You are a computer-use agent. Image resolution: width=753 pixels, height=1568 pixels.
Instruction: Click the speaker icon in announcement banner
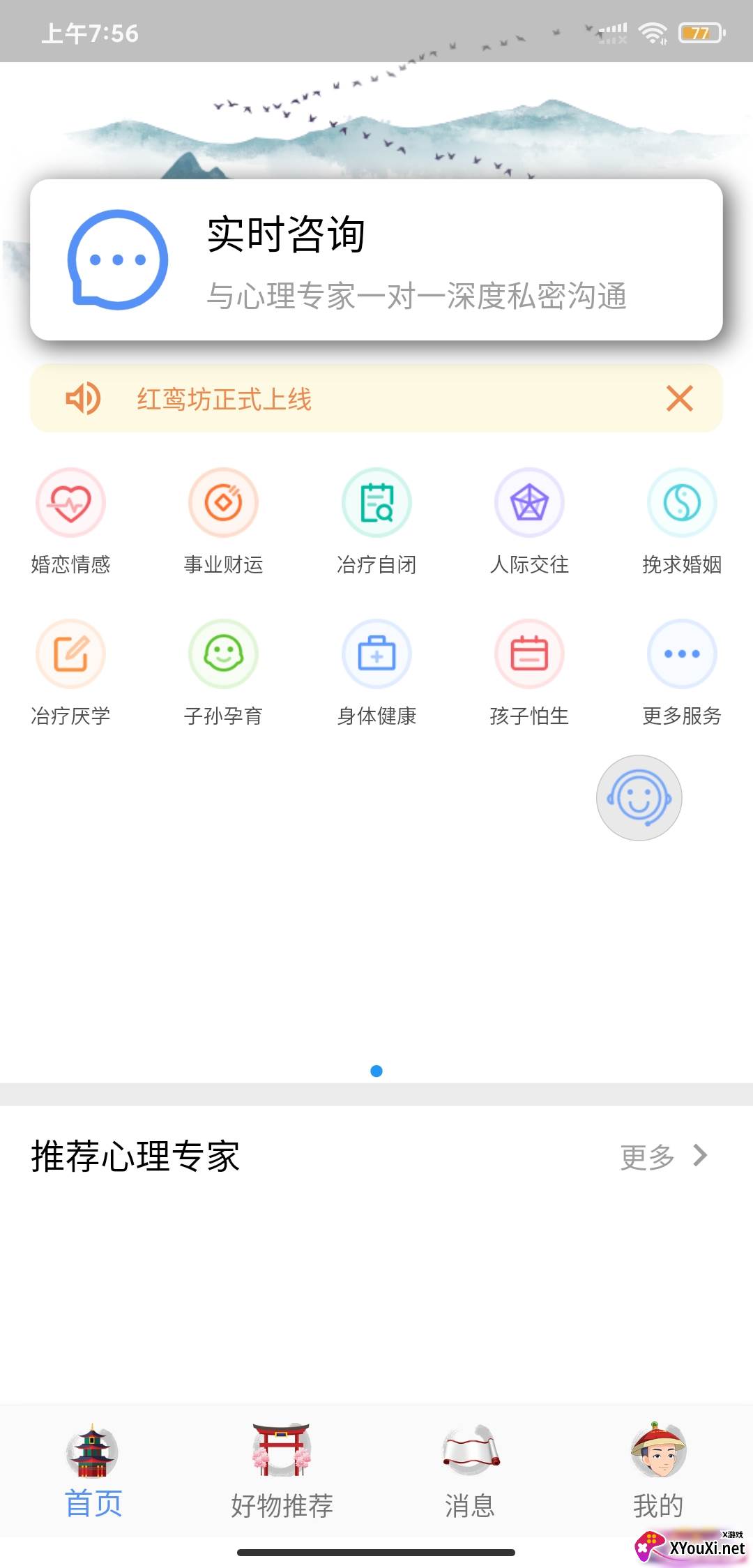point(82,398)
